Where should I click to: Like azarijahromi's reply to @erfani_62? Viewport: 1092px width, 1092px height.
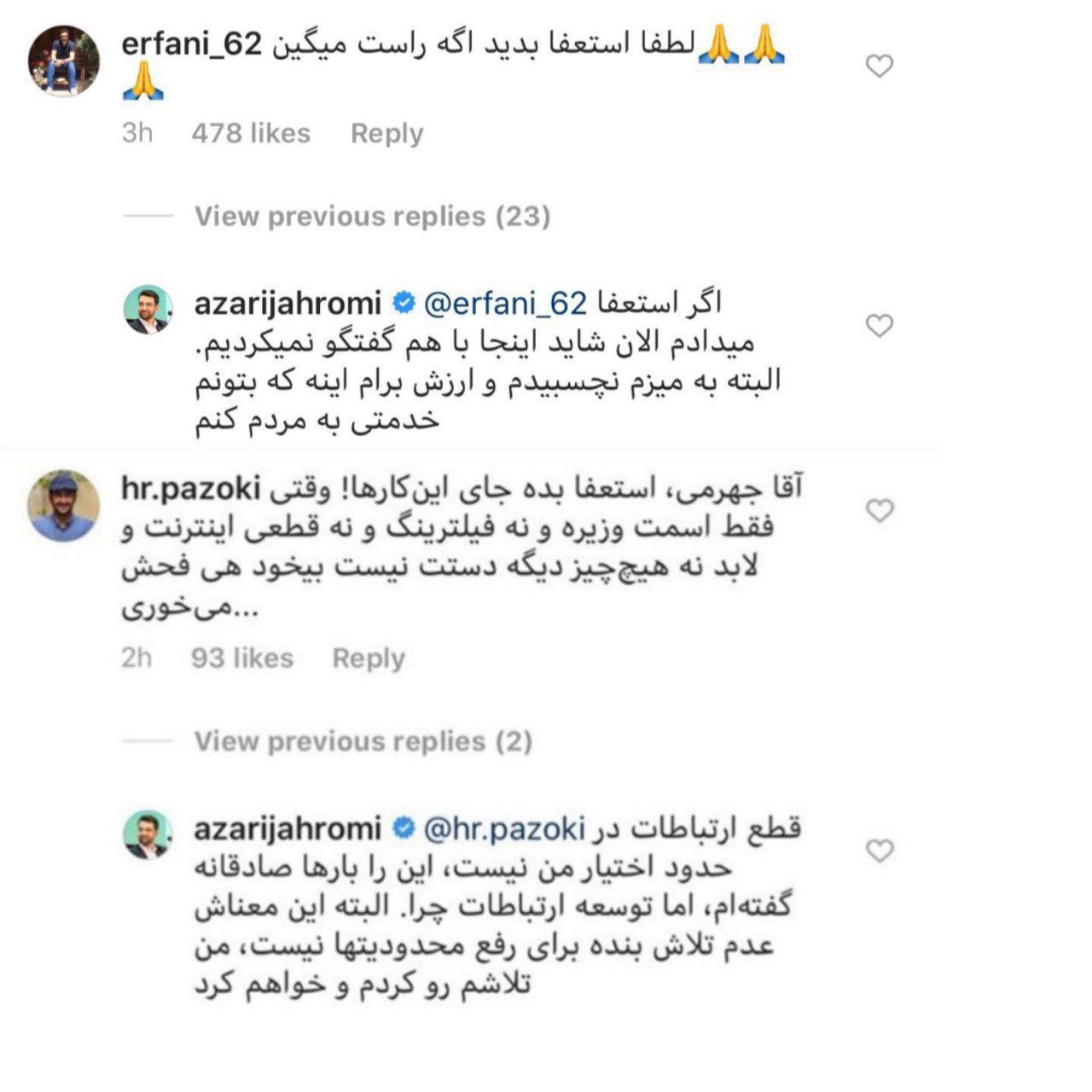point(879,326)
